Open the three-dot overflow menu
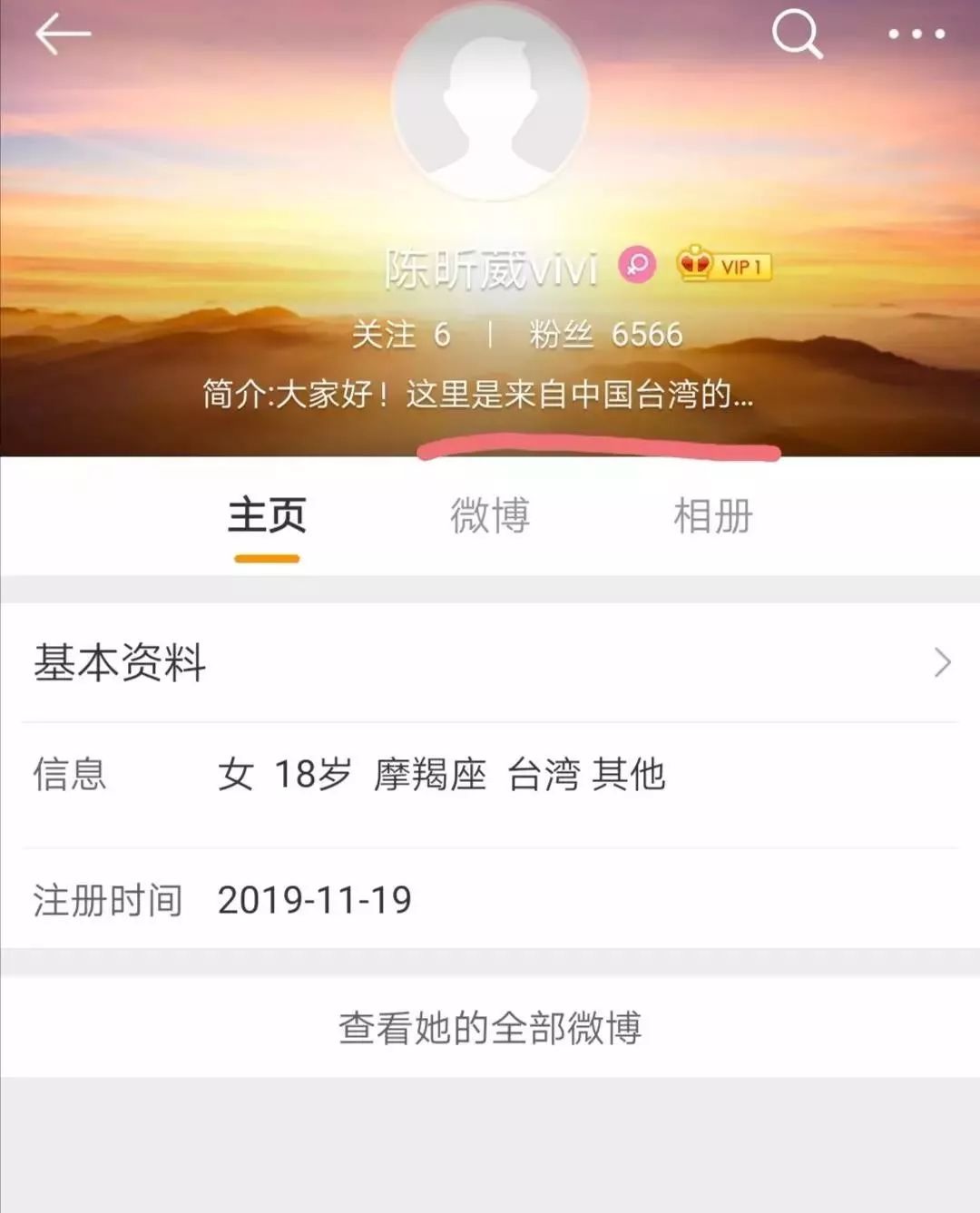The width and height of the screenshot is (980, 1213). point(916,34)
